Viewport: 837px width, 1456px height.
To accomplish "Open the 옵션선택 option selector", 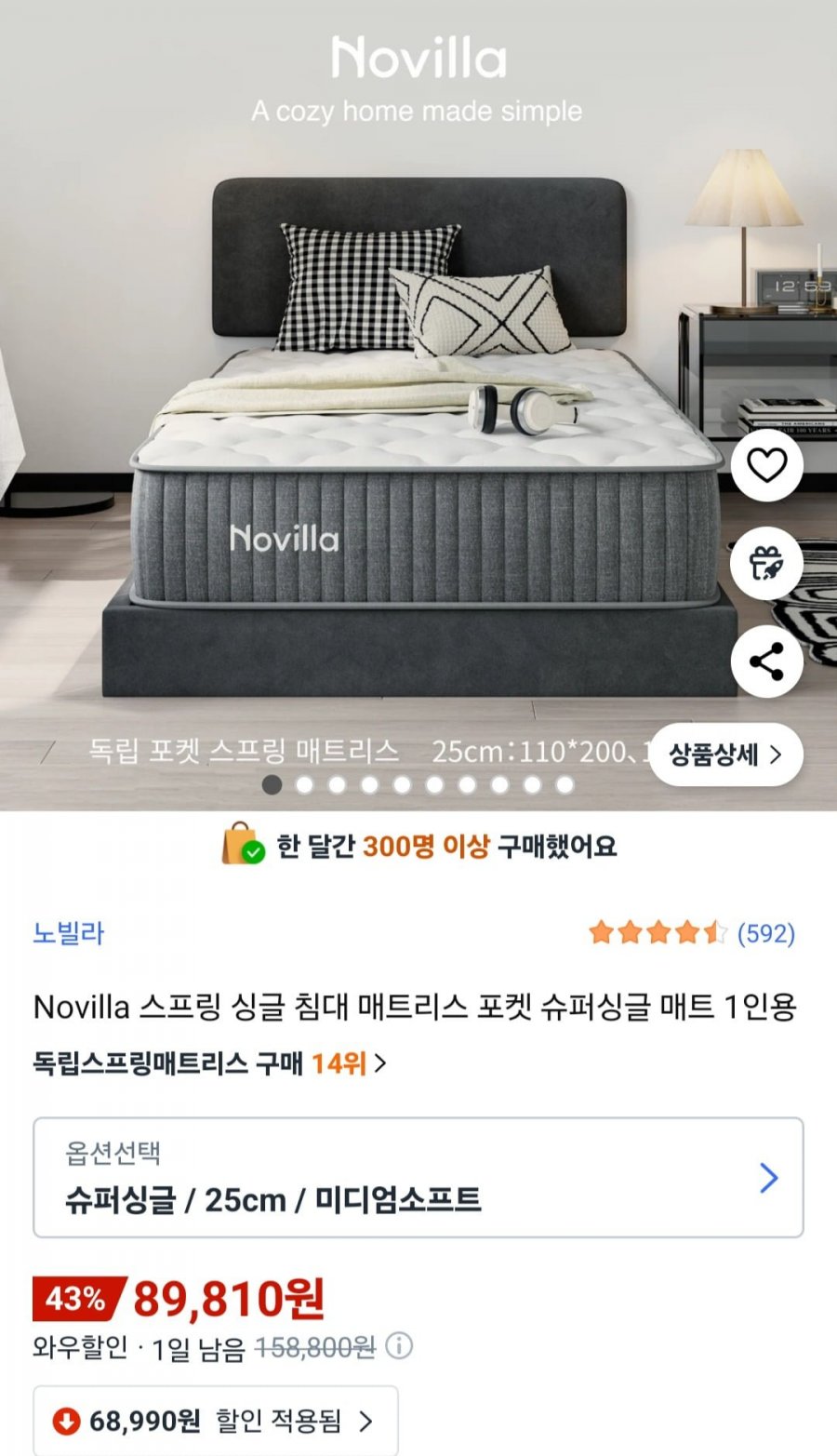I will (418, 1178).
